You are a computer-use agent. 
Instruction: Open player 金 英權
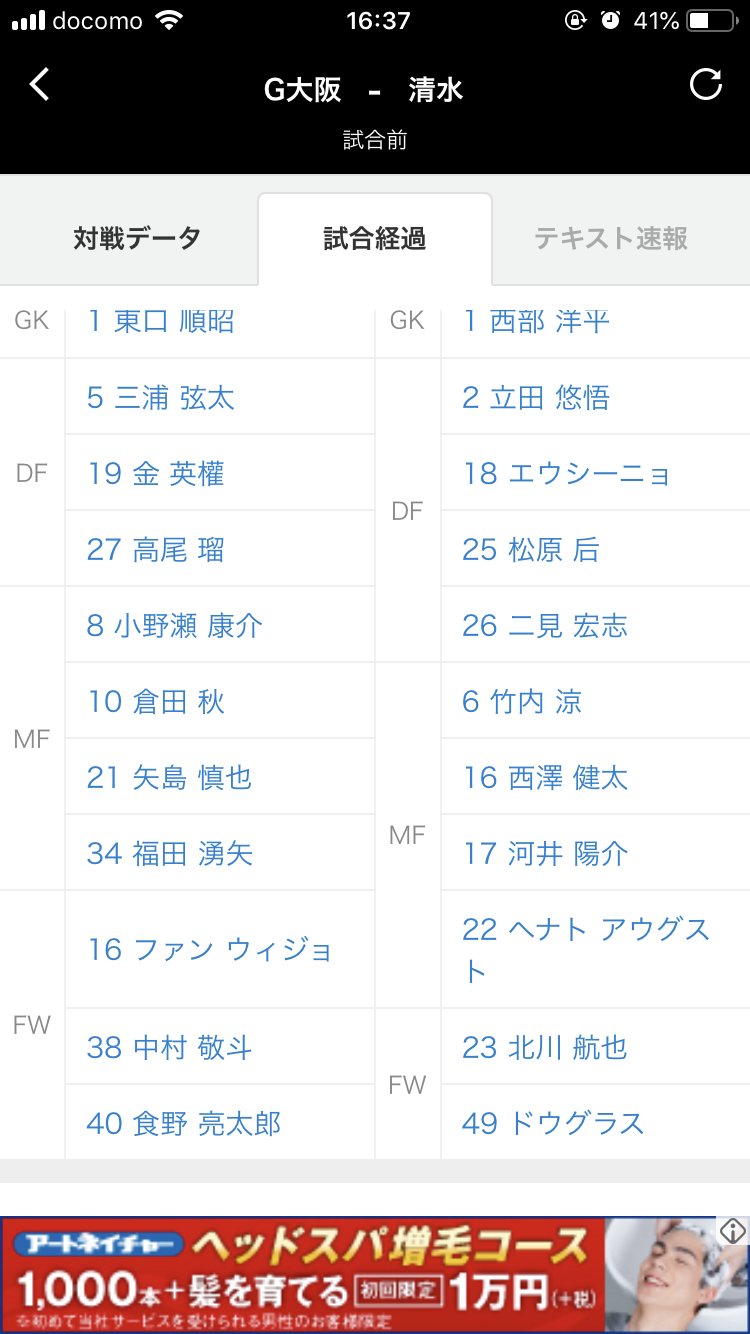point(155,474)
